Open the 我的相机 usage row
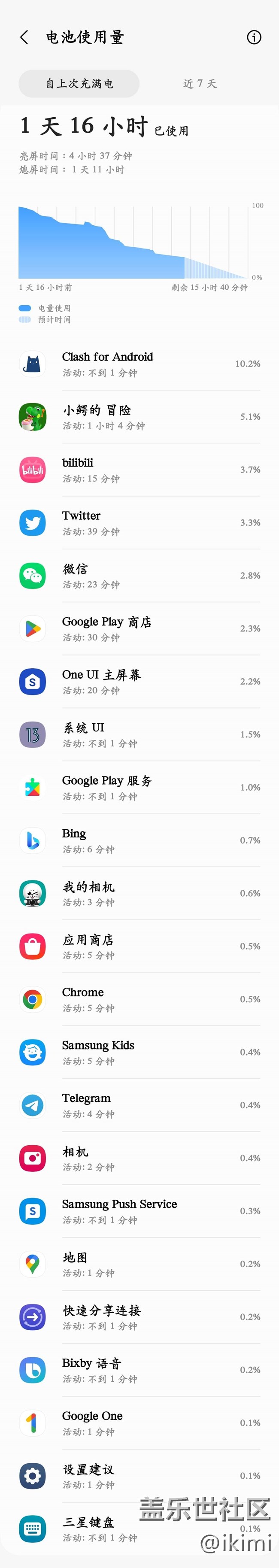 (139, 894)
